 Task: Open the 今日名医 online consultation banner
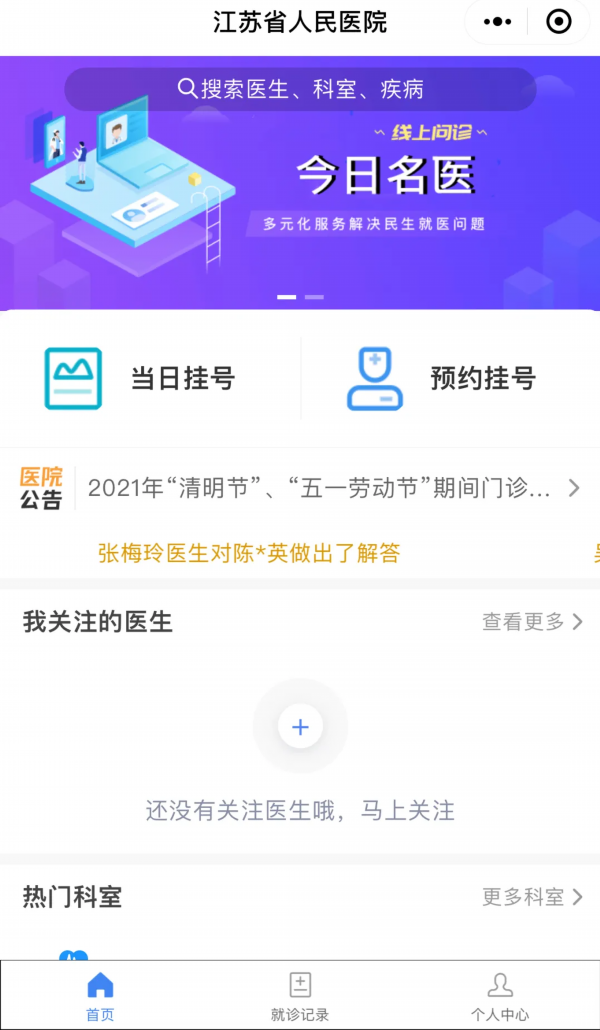pos(300,183)
